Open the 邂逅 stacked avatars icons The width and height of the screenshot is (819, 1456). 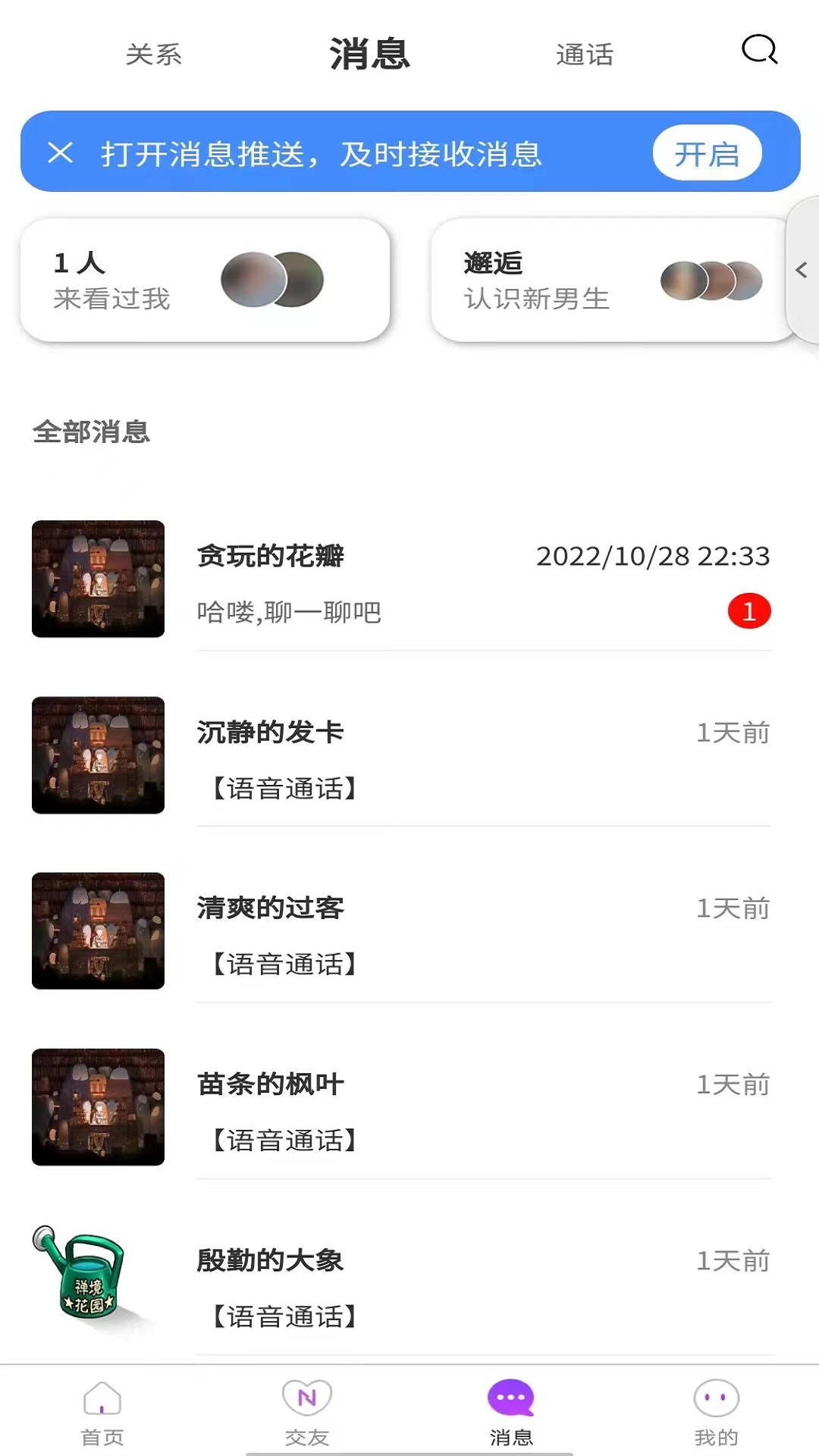click(x=711, y=279)
